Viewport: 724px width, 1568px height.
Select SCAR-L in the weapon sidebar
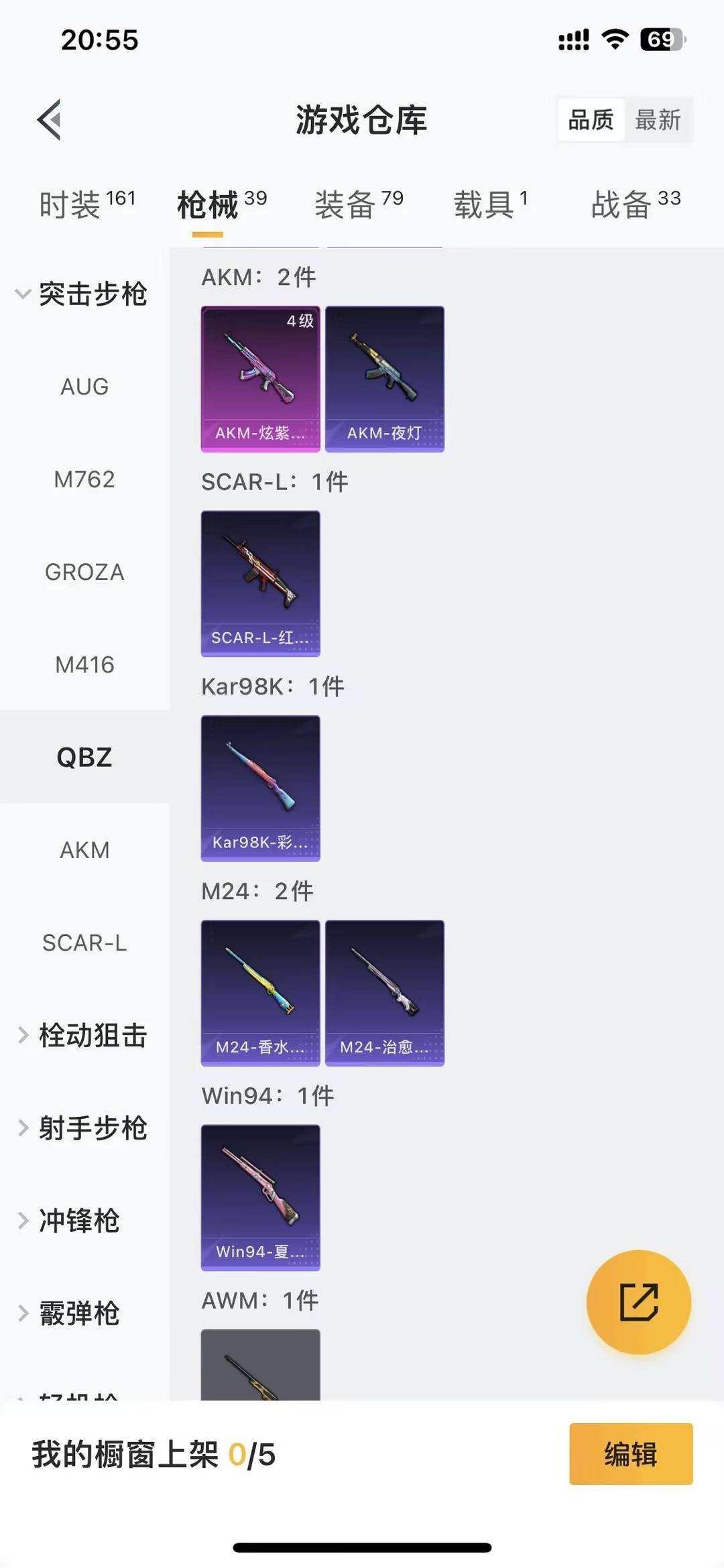[84, 943]
